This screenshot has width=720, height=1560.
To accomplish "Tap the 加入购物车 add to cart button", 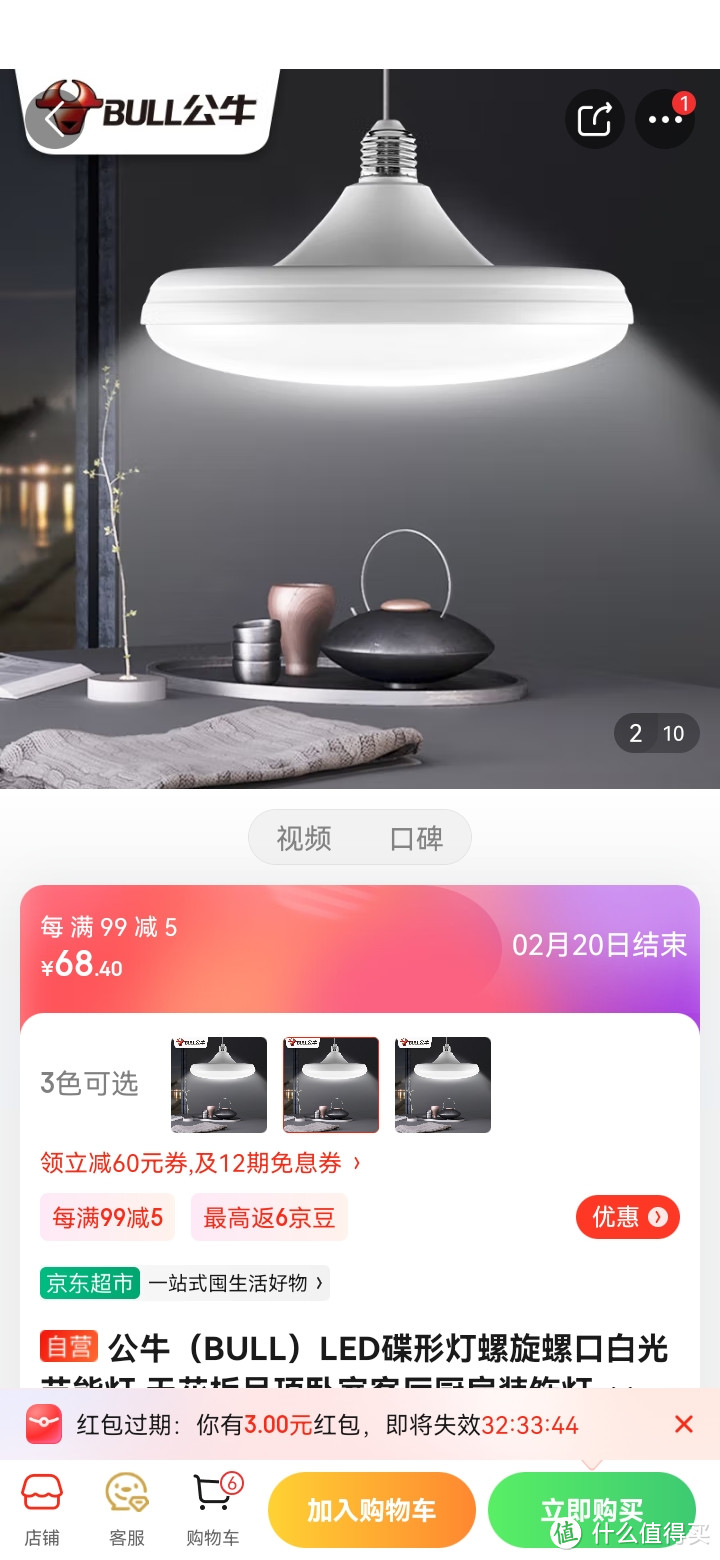I will [x=371, y=1510].
